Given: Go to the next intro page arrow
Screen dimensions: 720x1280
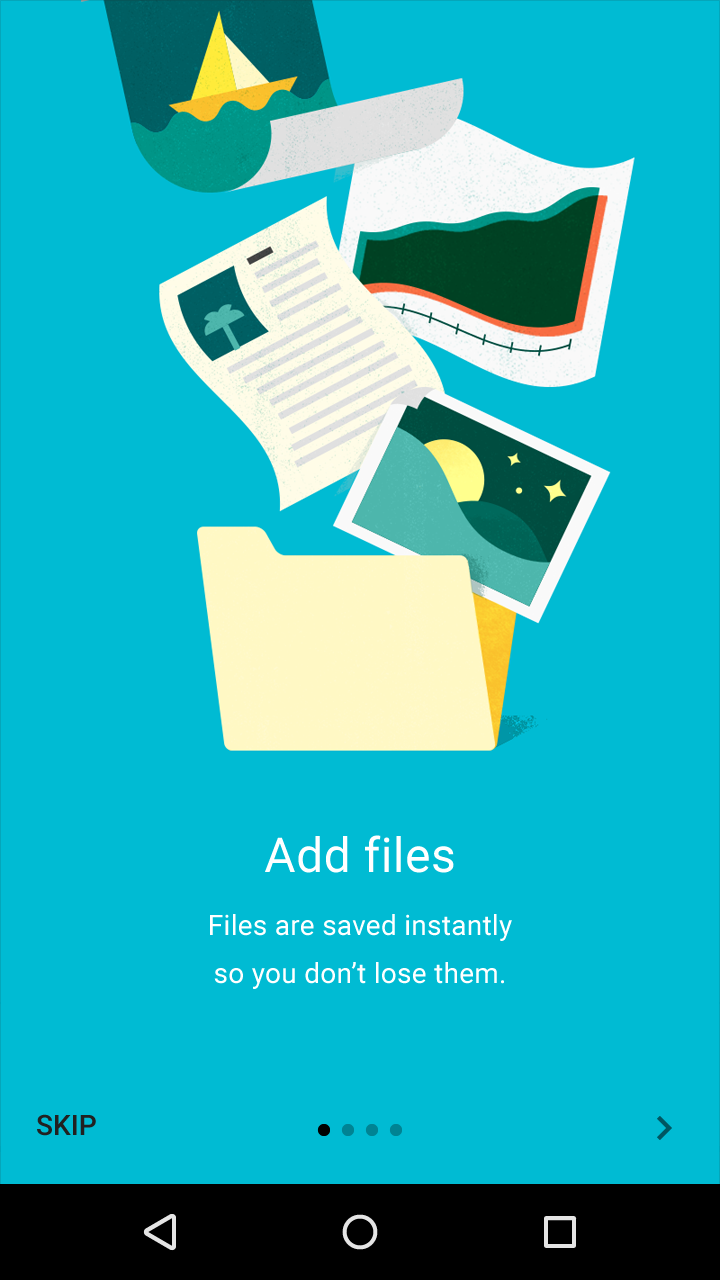Looking at the screenshot, I should [664, 1128].
